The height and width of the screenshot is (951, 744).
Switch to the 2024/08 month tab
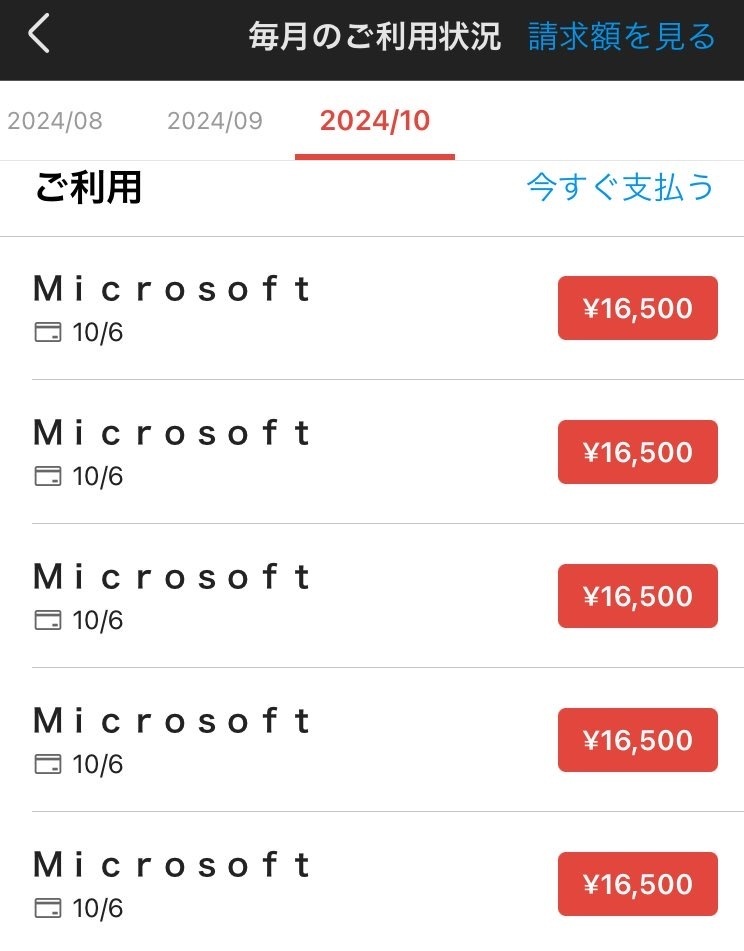click(x=54, y=121)
